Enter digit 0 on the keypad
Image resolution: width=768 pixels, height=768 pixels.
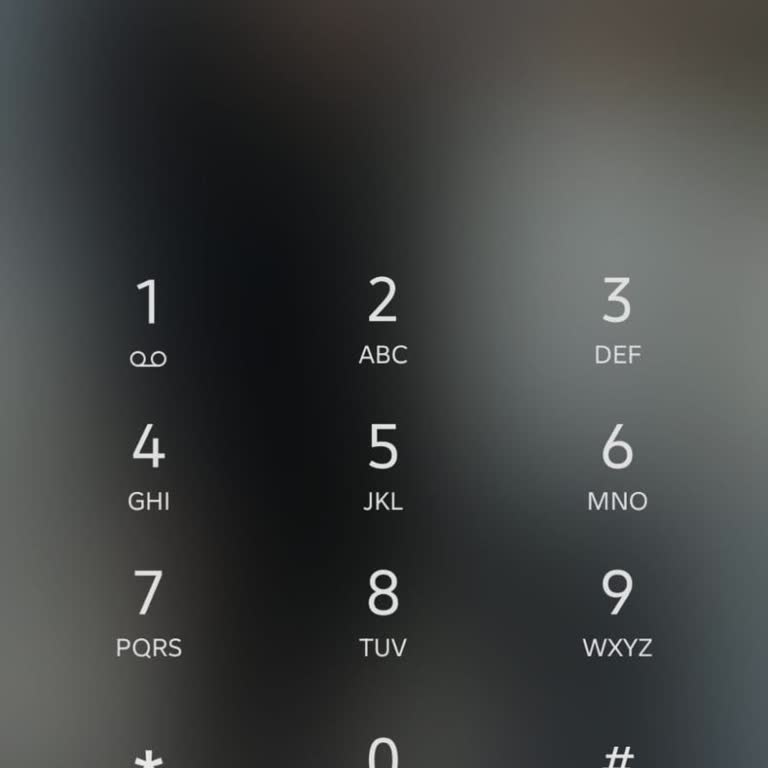(383, 752)
